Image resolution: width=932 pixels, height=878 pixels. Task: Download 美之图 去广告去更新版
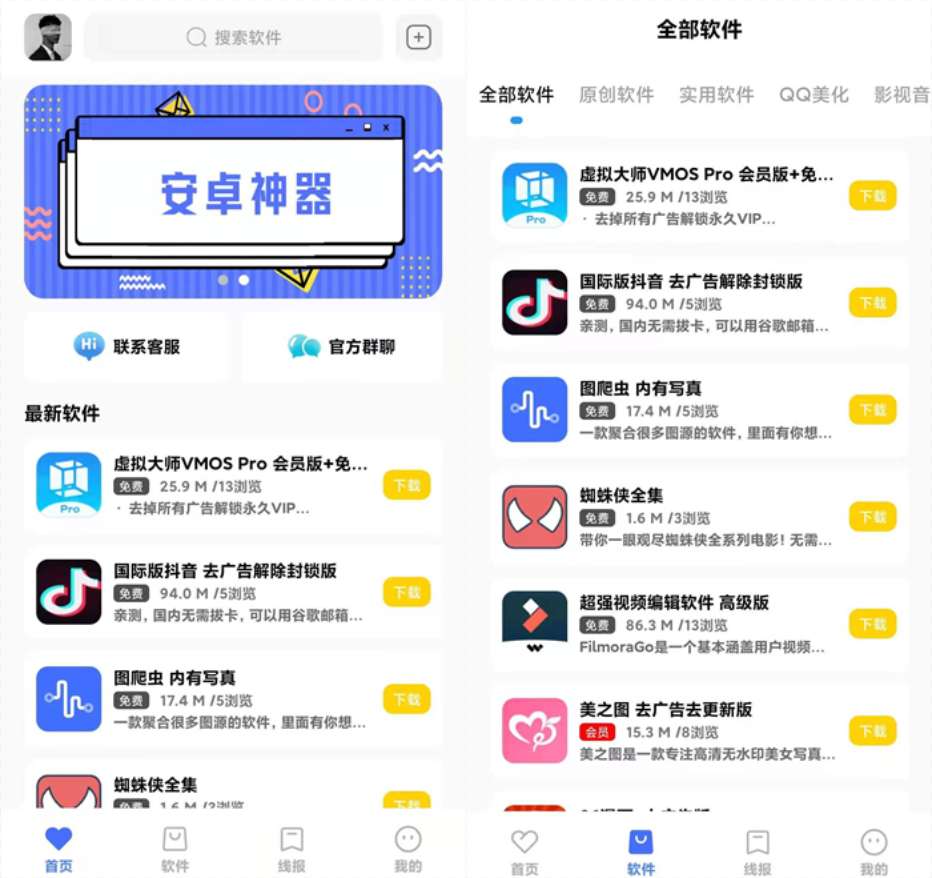tap(872, 731)
